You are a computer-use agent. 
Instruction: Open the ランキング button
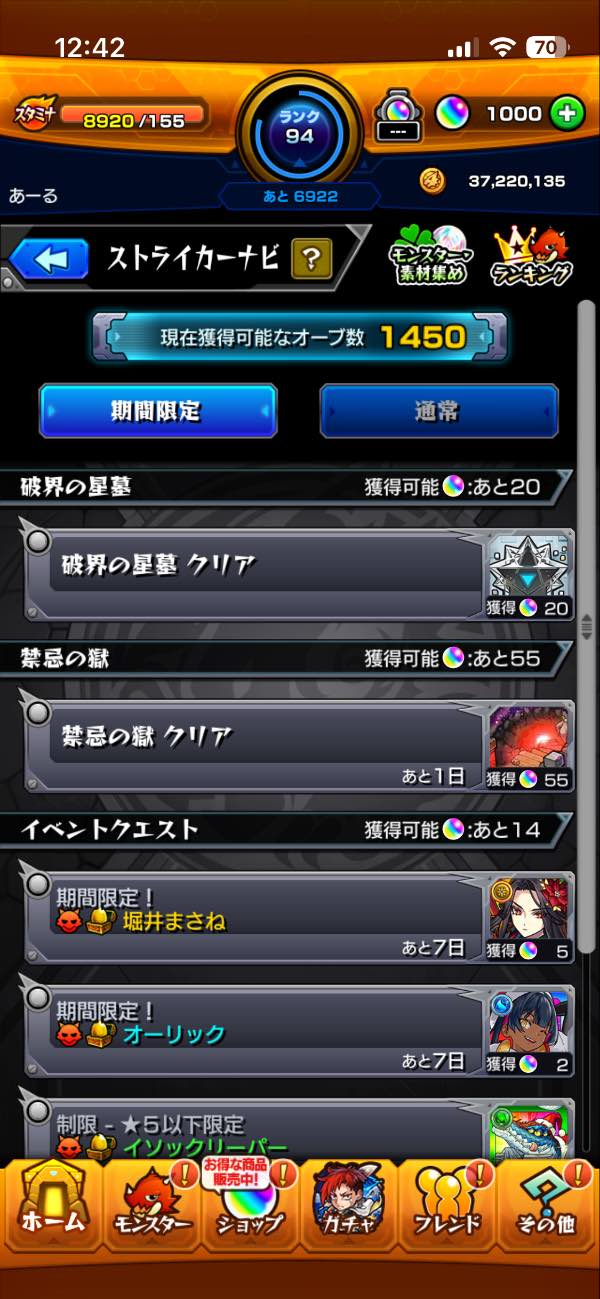(x=532, y=258)
